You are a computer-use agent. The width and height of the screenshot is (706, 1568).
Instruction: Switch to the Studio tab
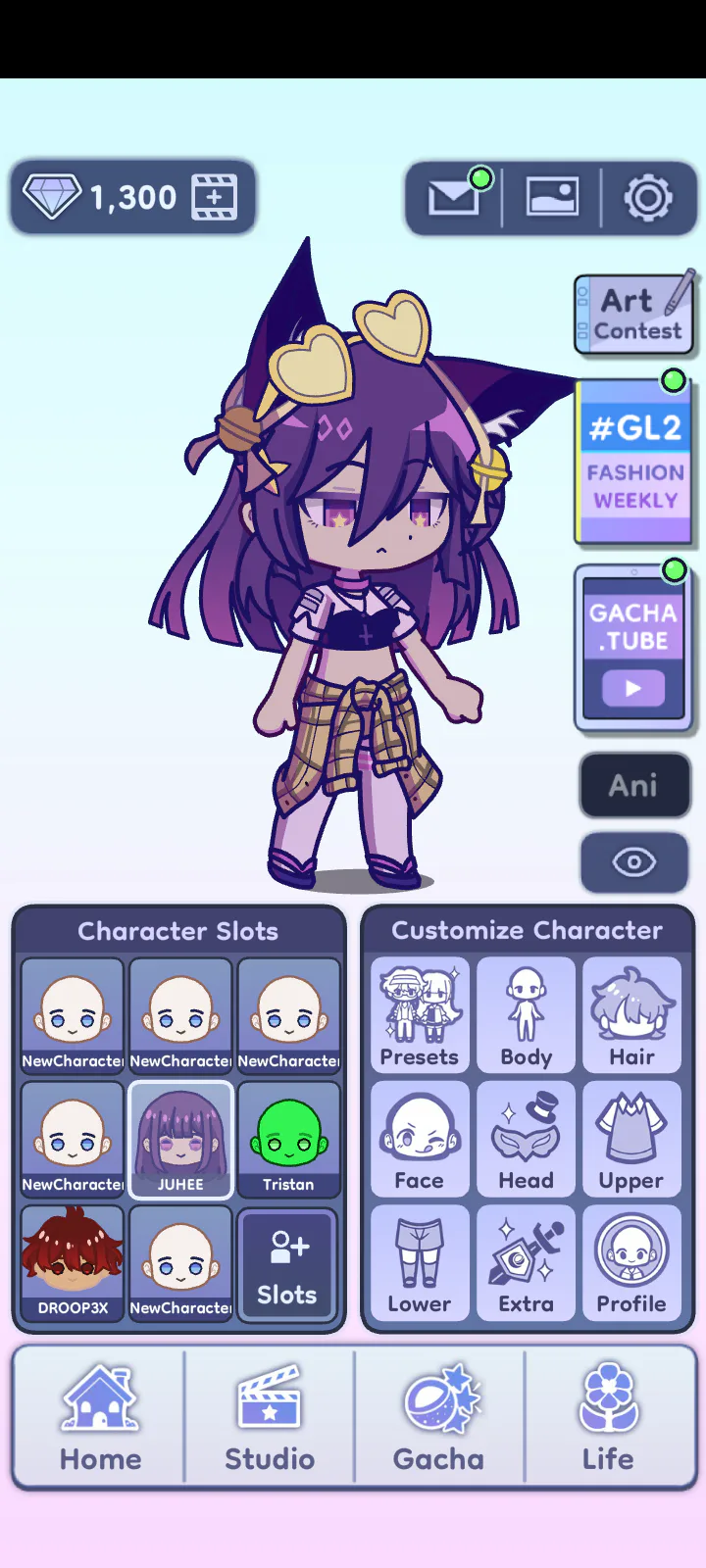tap(270, 1417)
